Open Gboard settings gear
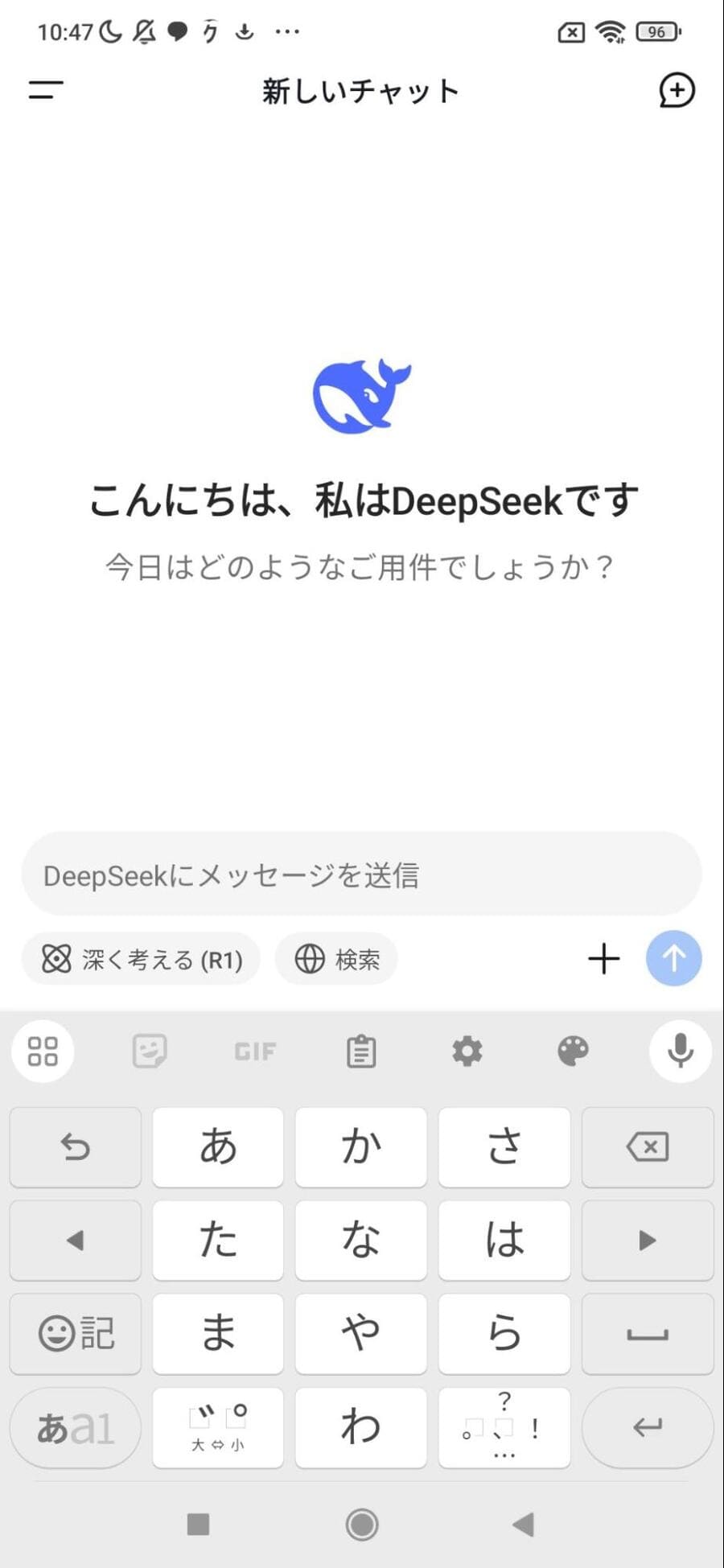This screenshot has height=1568, width=724. (467, 1051)
